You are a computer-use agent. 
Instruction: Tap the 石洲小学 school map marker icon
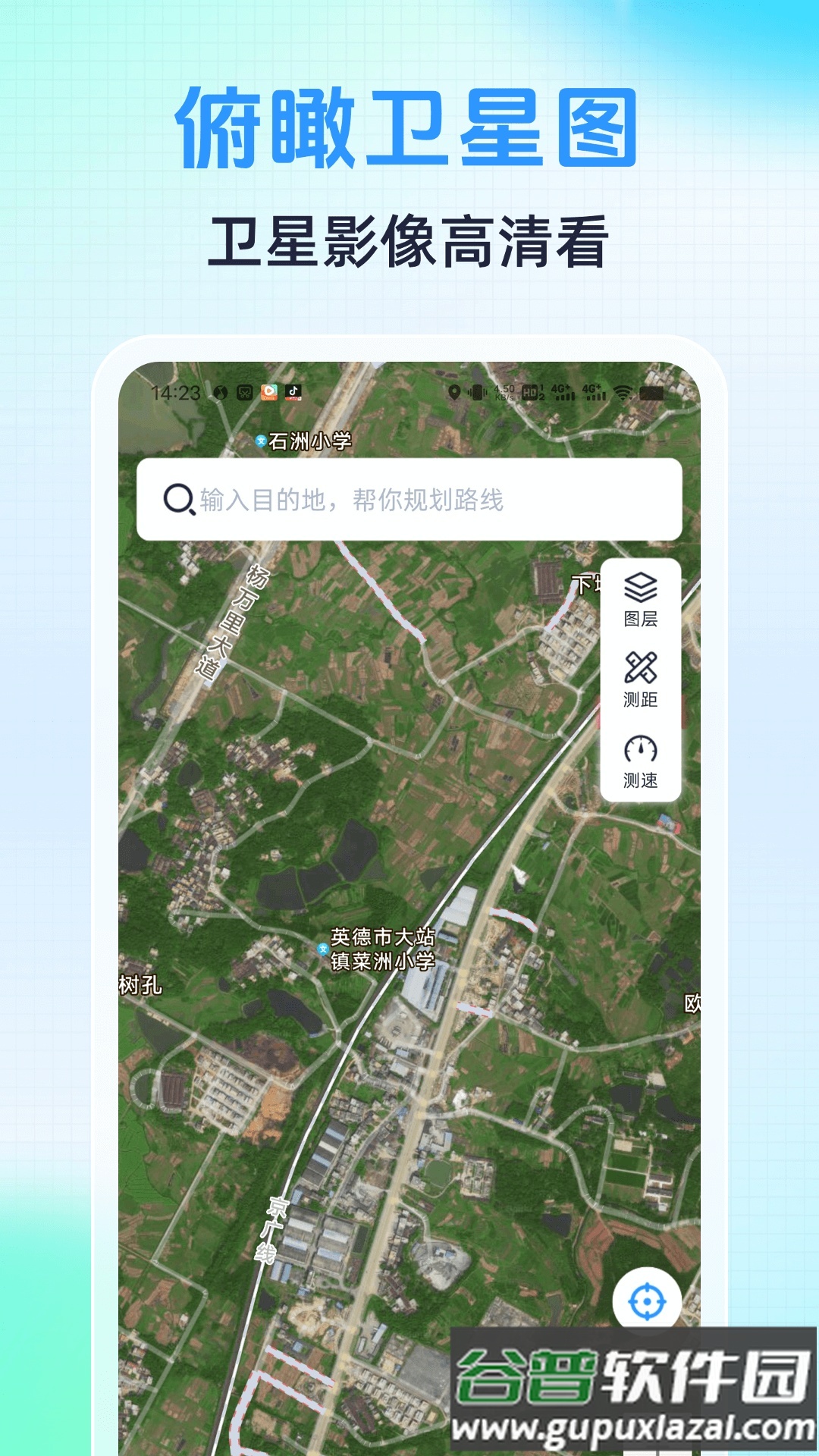click(262, 440)
